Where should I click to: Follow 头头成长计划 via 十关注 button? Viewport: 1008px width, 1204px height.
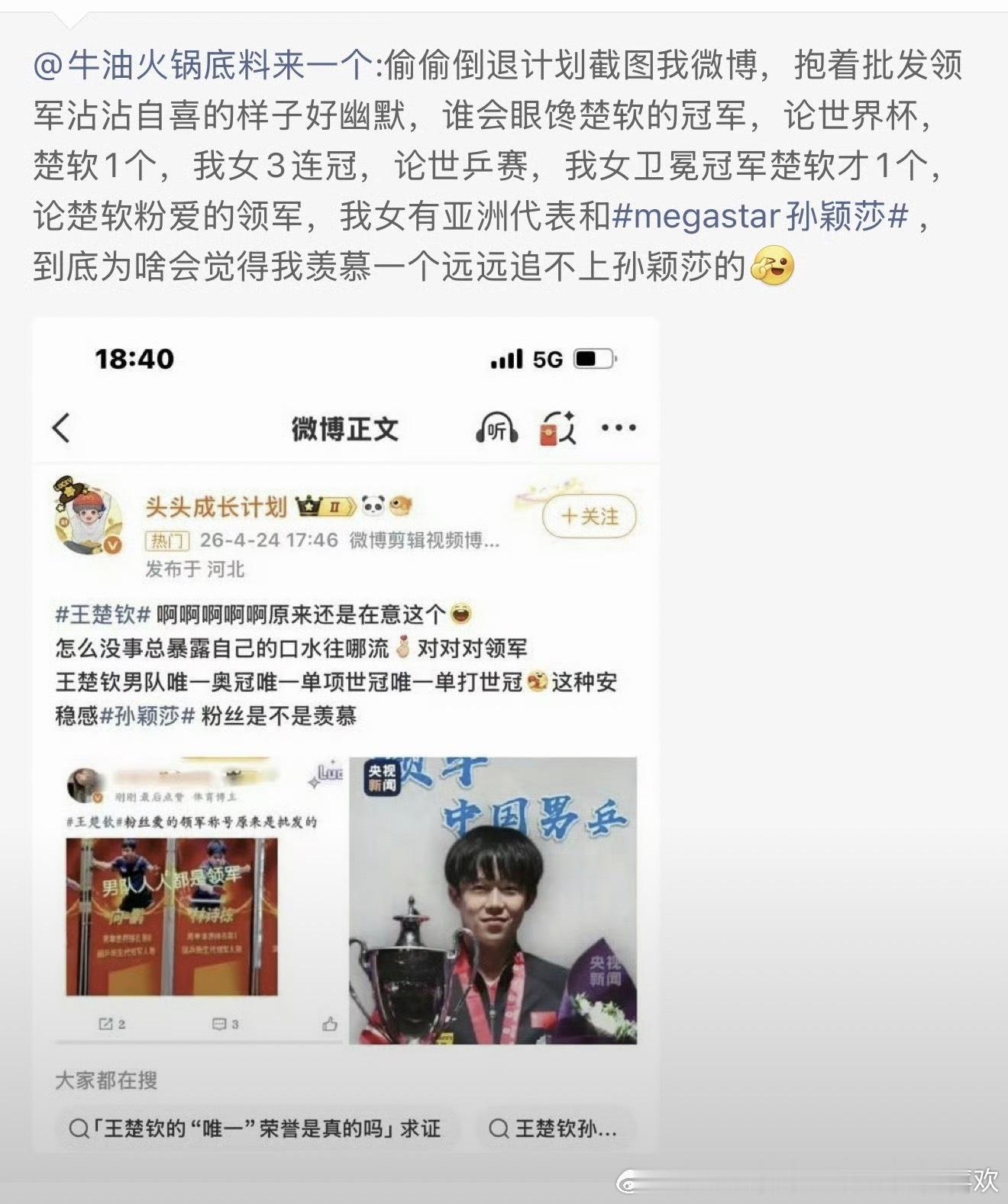click(x=588, y=516)
